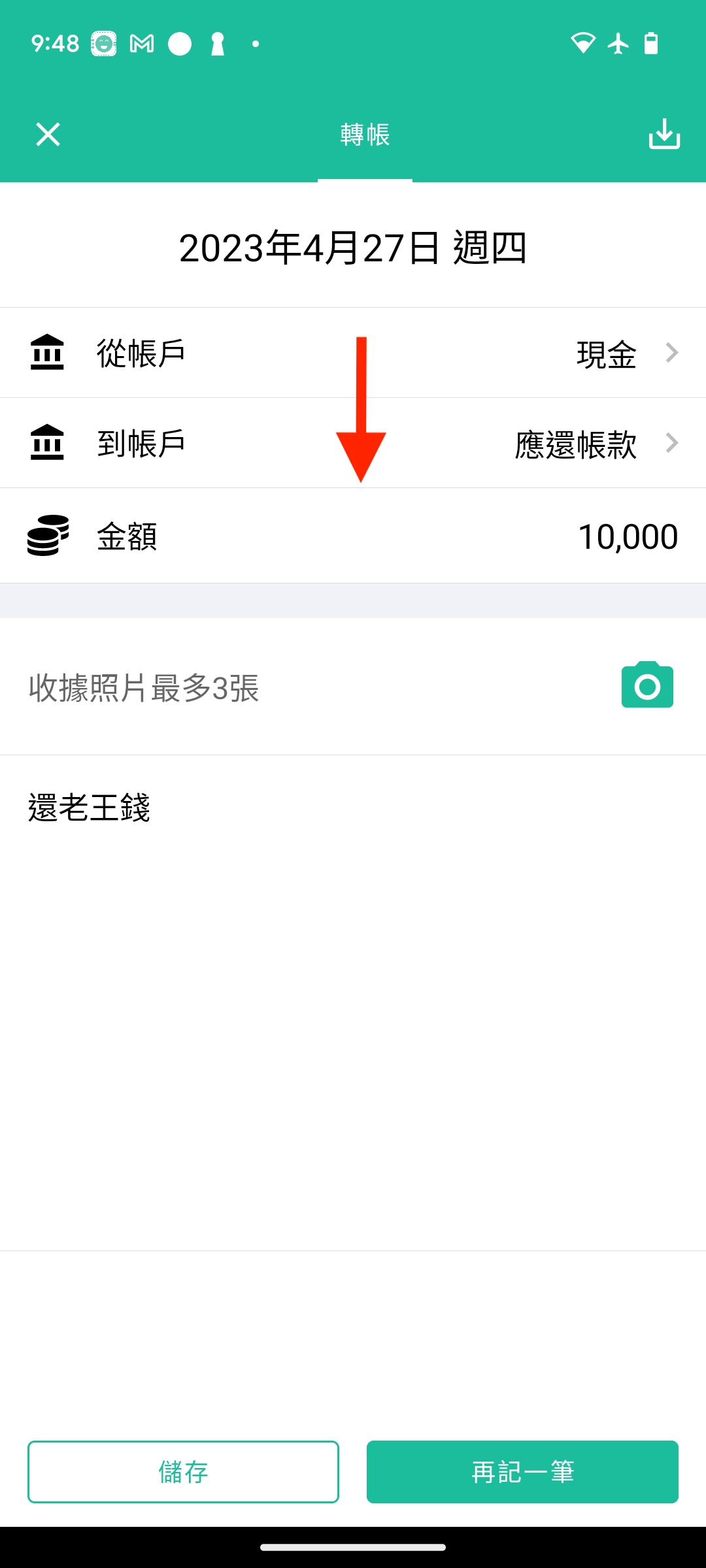Tap the download icon in the header

(x=664, y=134)
